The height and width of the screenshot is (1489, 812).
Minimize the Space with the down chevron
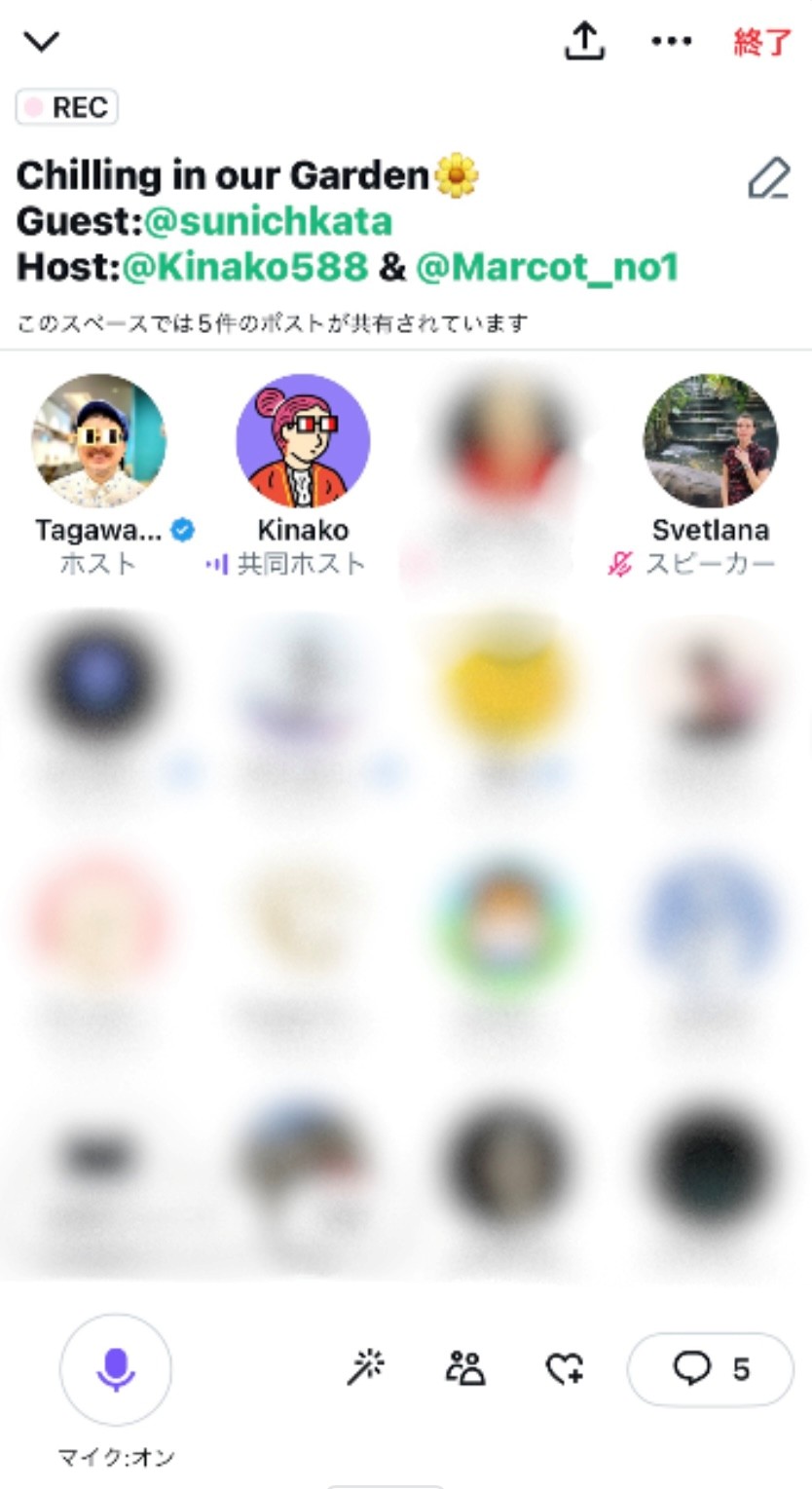[42, 41]
